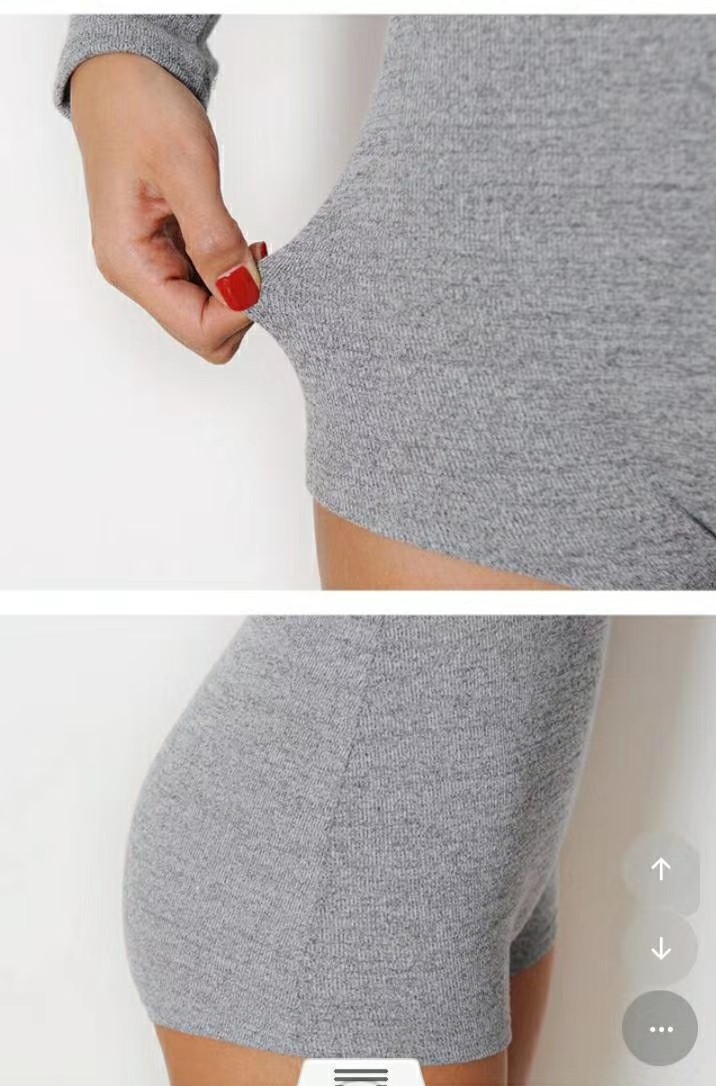Open the three-dot more options button
The height and width of the screenshot is (1086, 716).
click(660, 1028)
